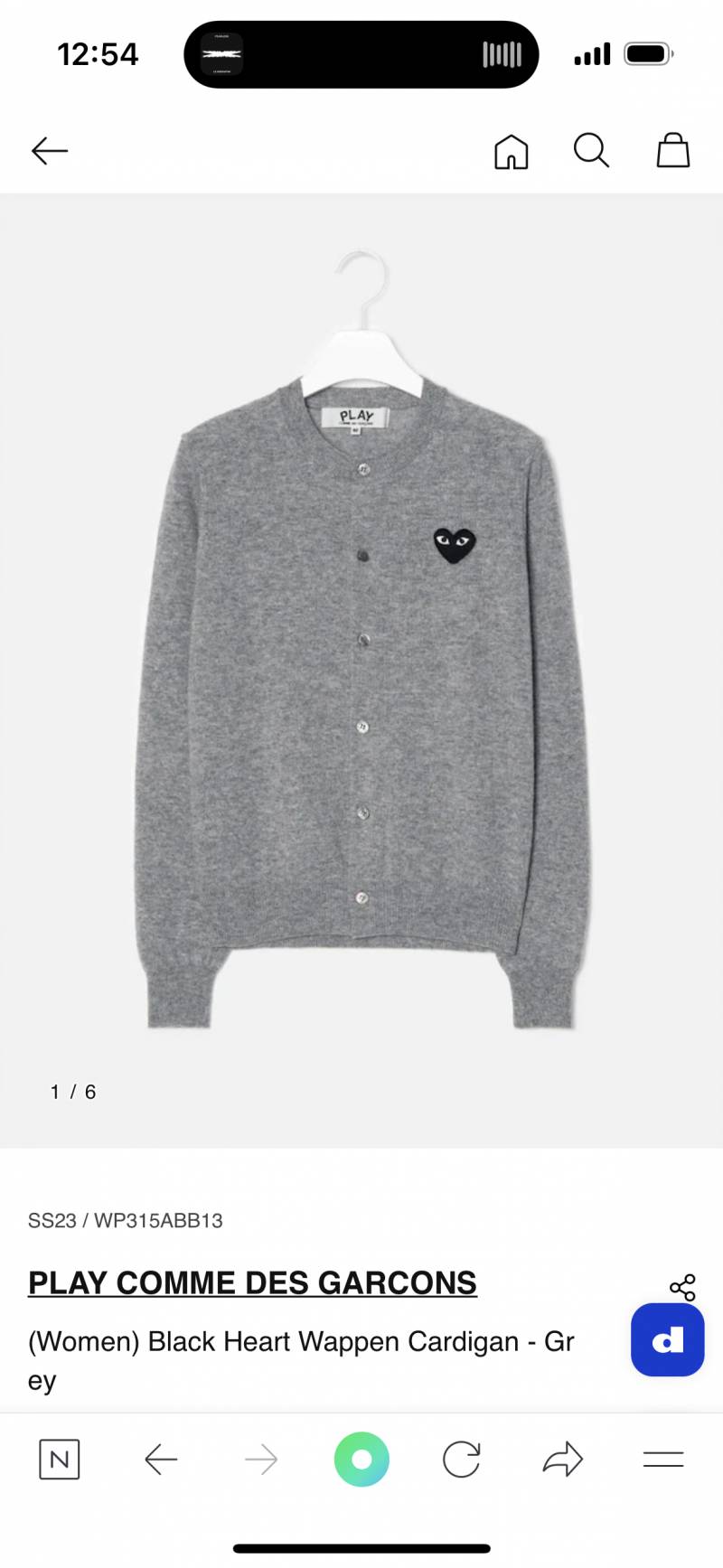Open the PLAY COMME DES GARCONS brand link
723x1568 pixels.
click(x=252, y=1282)
